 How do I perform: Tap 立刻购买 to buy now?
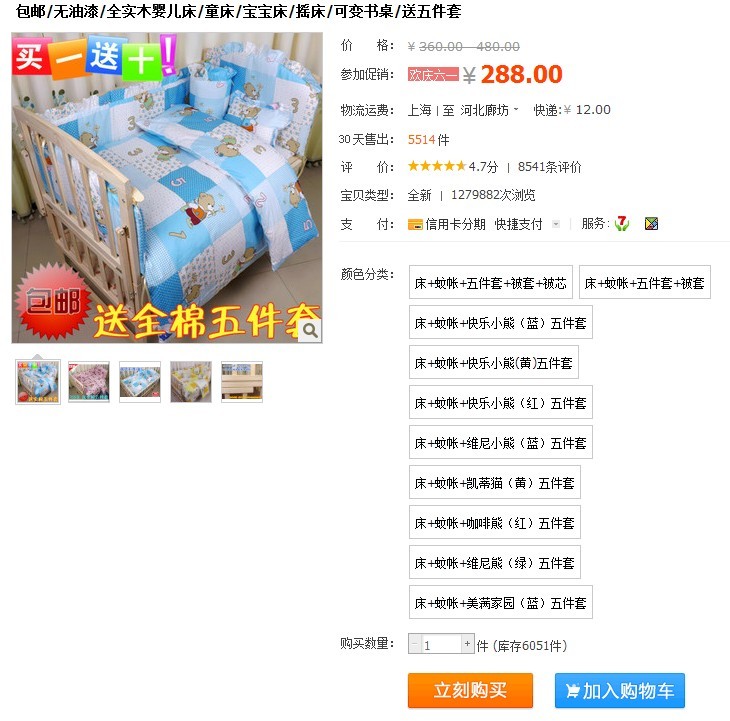tap(470, 690)
